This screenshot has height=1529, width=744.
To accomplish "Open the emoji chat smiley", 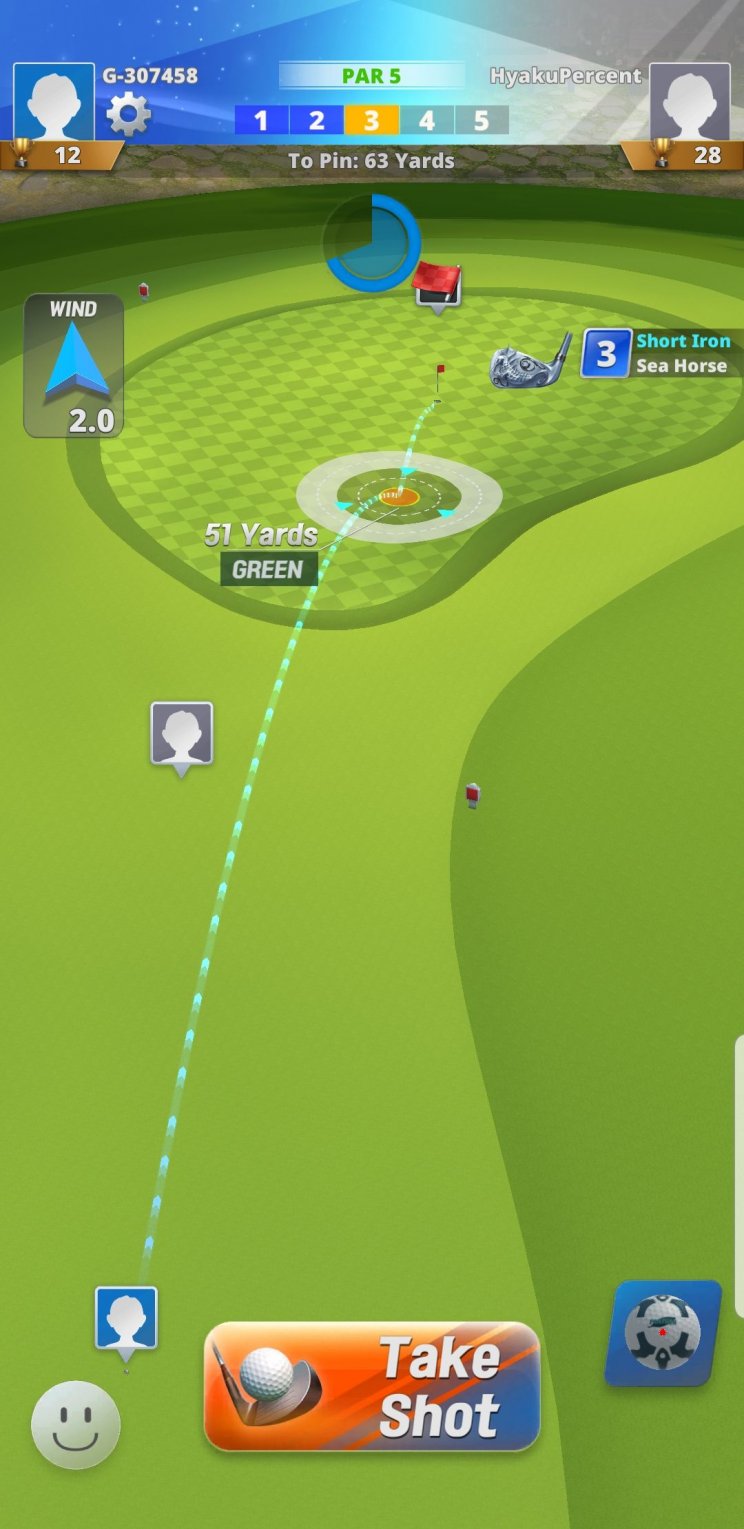I will [76, 1425].
